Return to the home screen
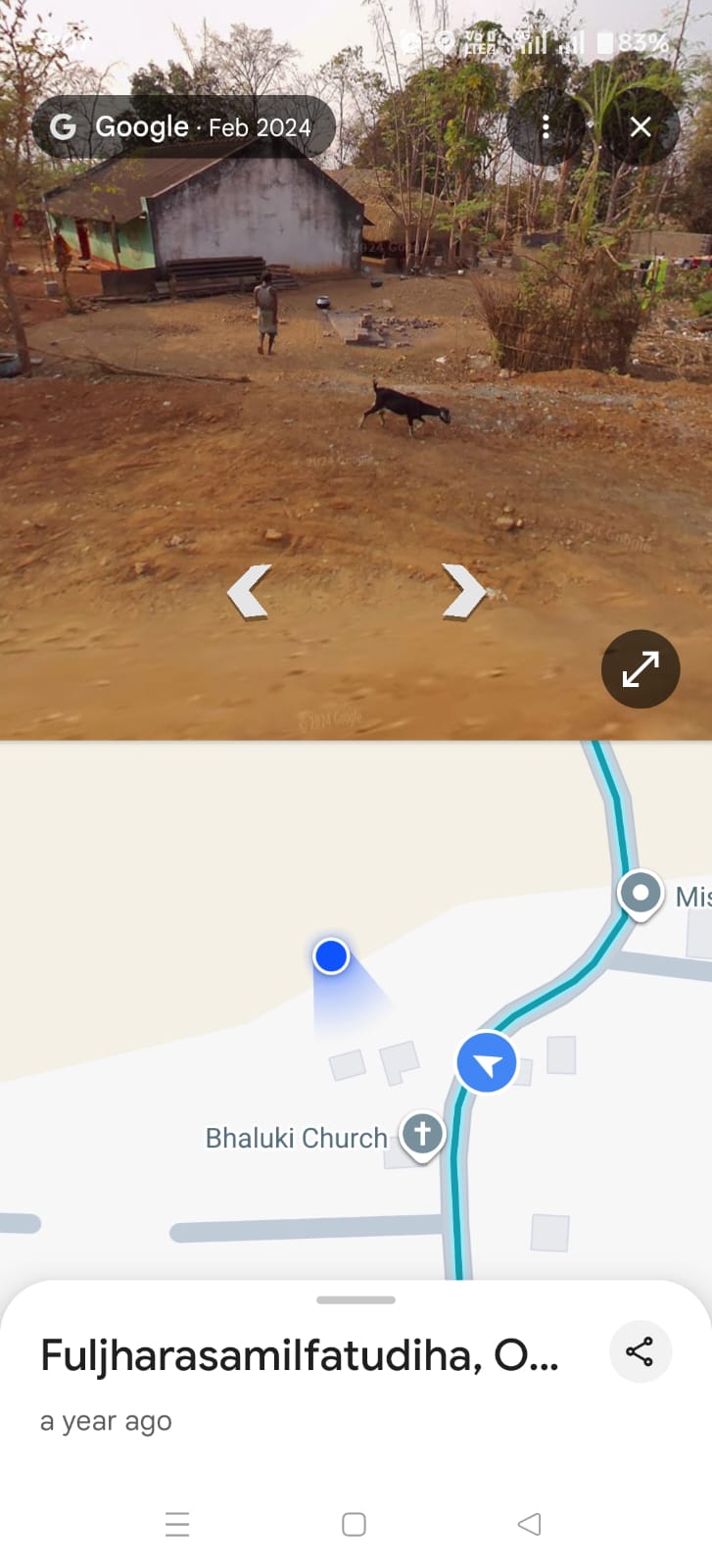The width and height of the screenshot is (712, 1568). coord(354,1524)
